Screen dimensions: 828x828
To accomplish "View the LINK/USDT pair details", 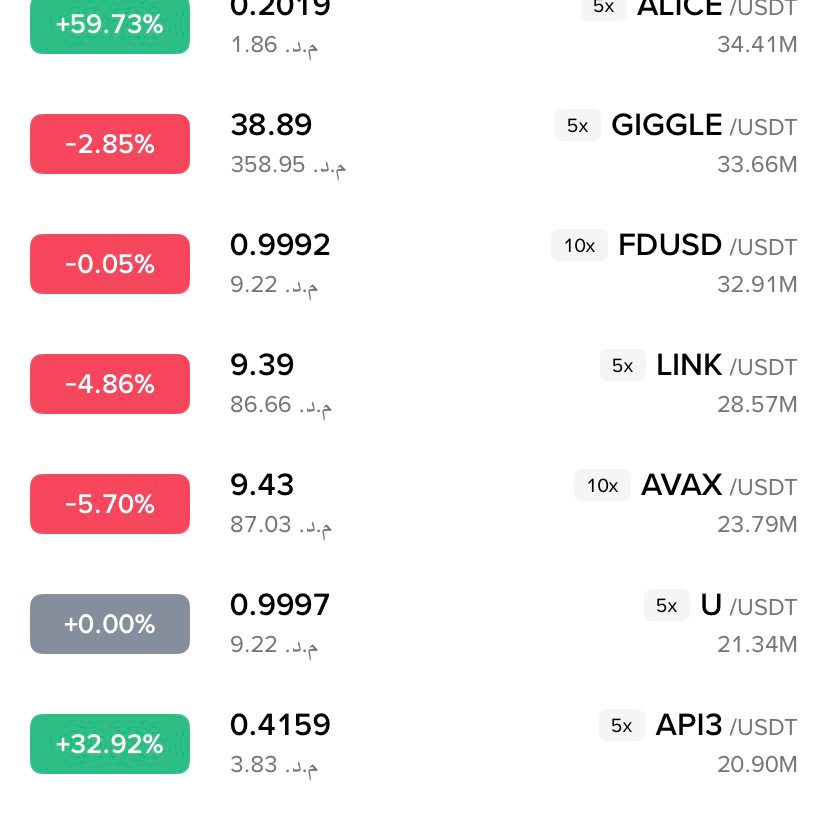I will point(414,383).
